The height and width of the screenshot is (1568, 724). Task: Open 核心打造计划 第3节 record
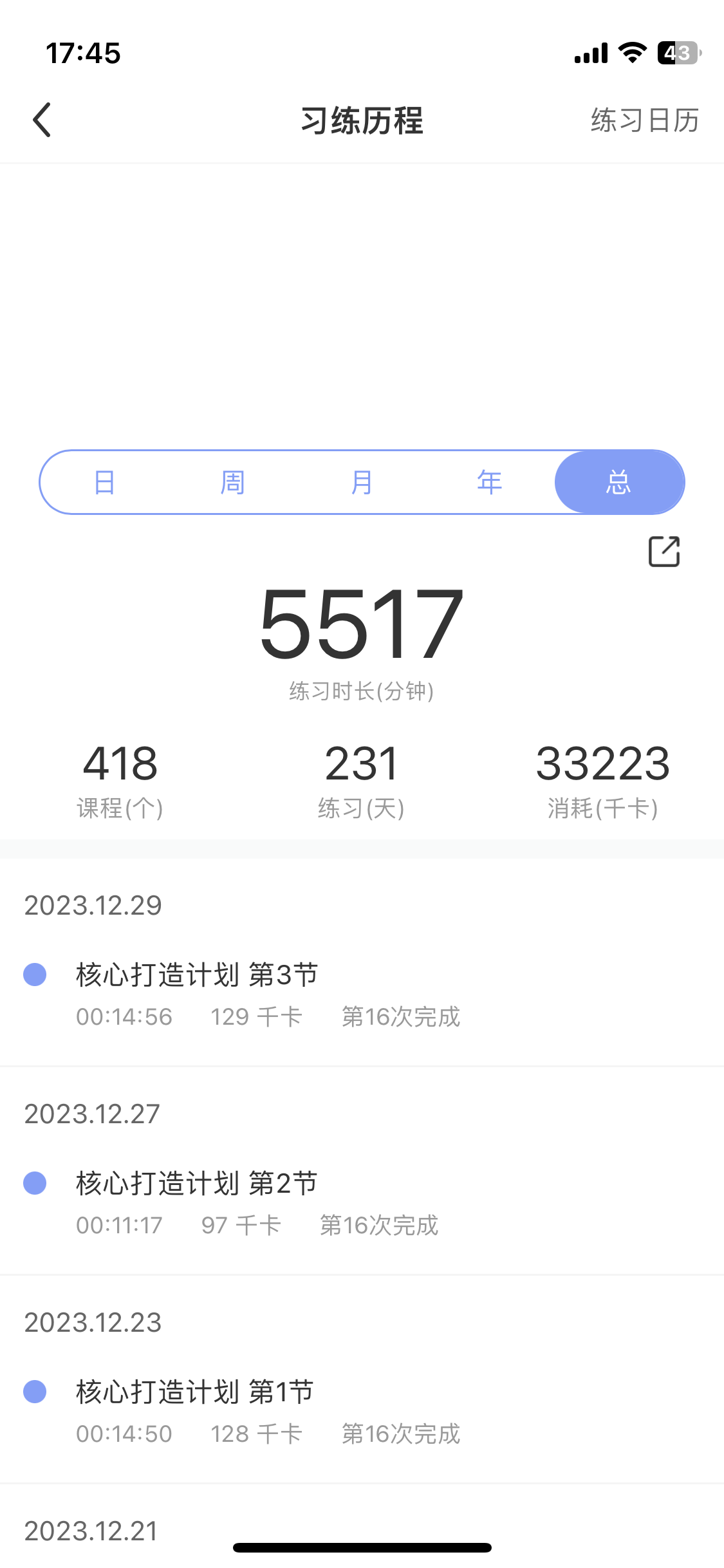[x=197, y=975]
